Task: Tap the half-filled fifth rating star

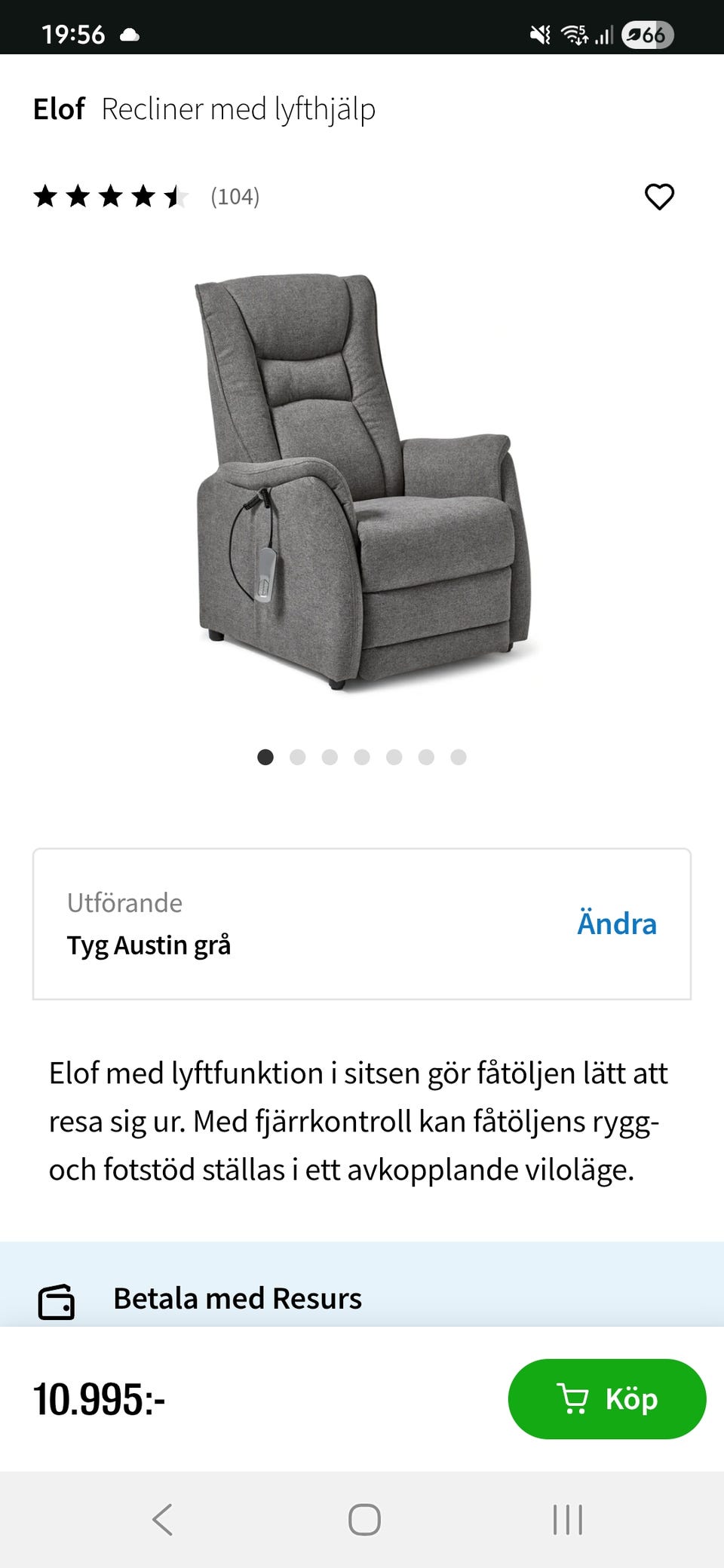Action: (x=176, y=197)
